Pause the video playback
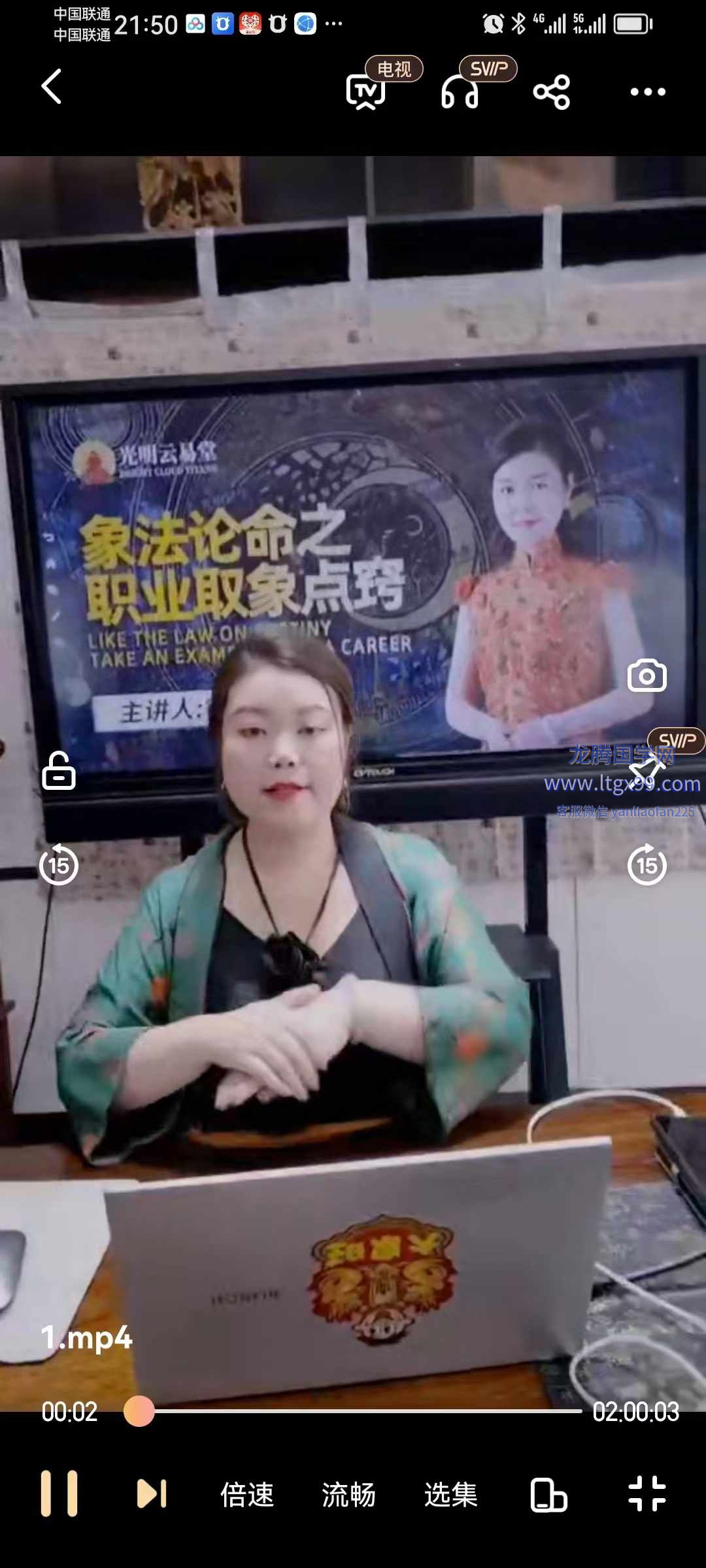Screen dimensions: 706x1568 pyautogui.click(x=59, y=1494)
